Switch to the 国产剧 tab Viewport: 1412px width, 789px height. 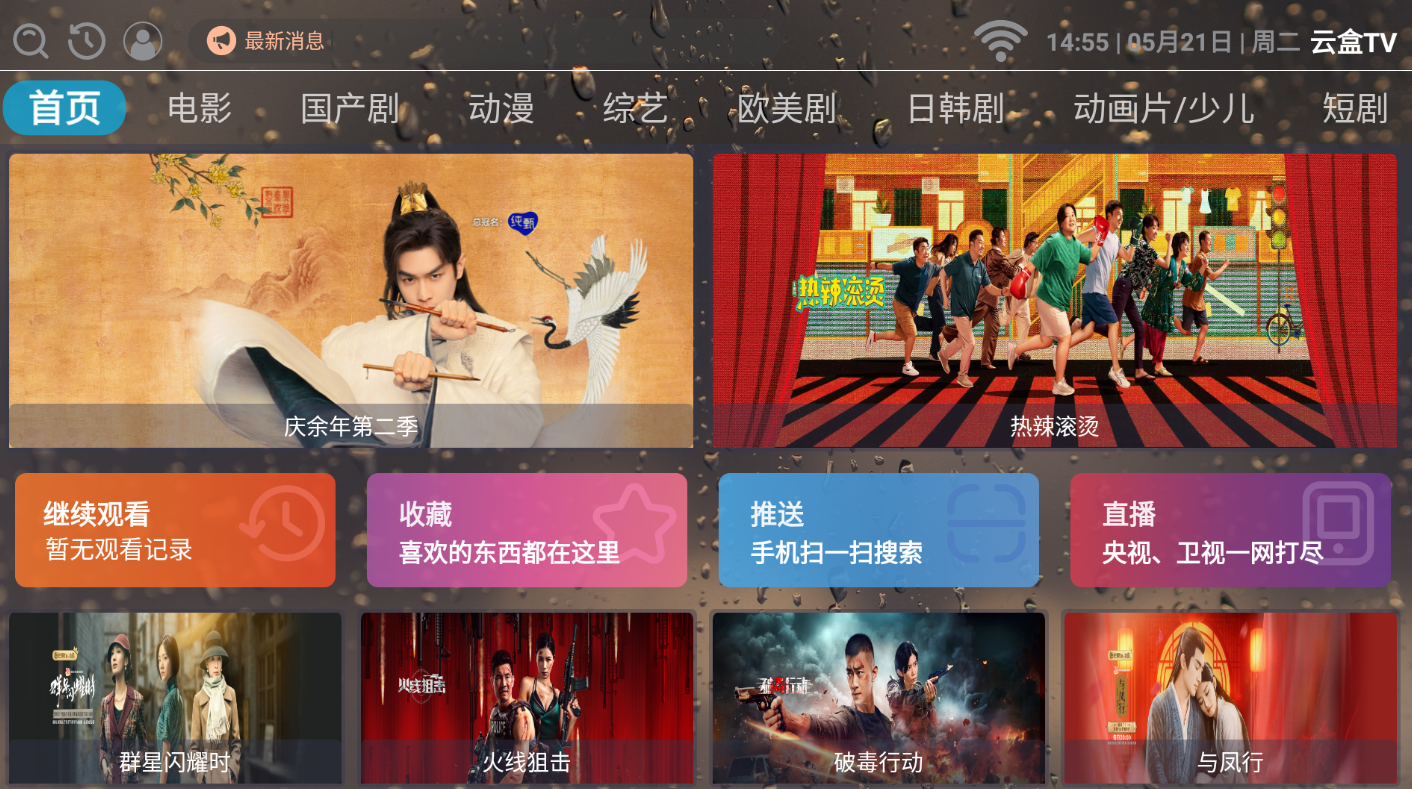(x=350, y=108)
